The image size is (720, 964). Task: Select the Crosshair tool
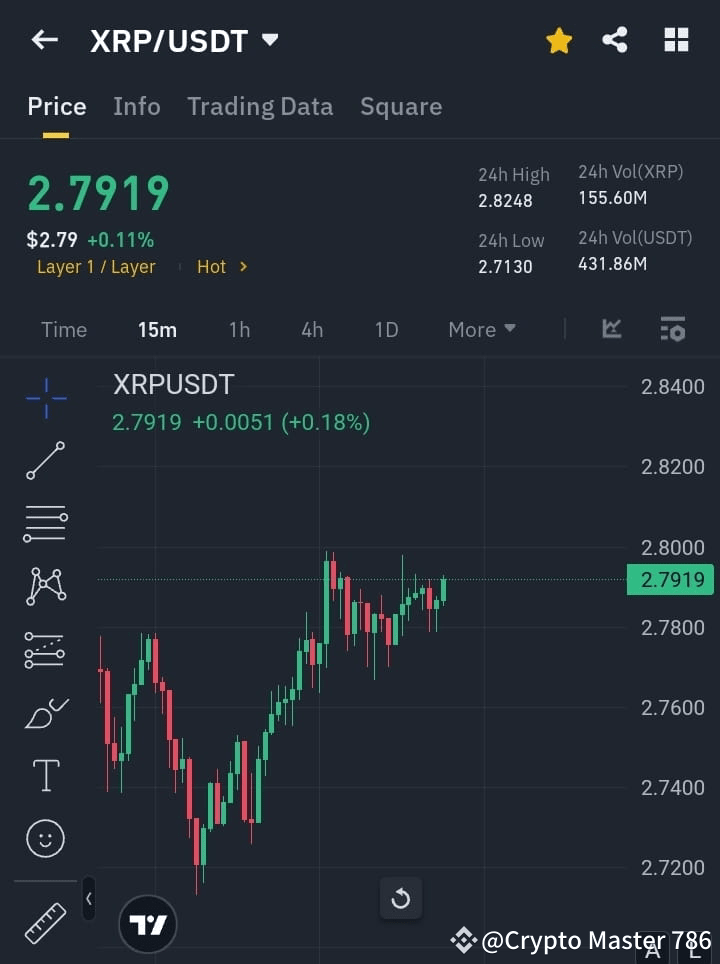pos(45,398)
